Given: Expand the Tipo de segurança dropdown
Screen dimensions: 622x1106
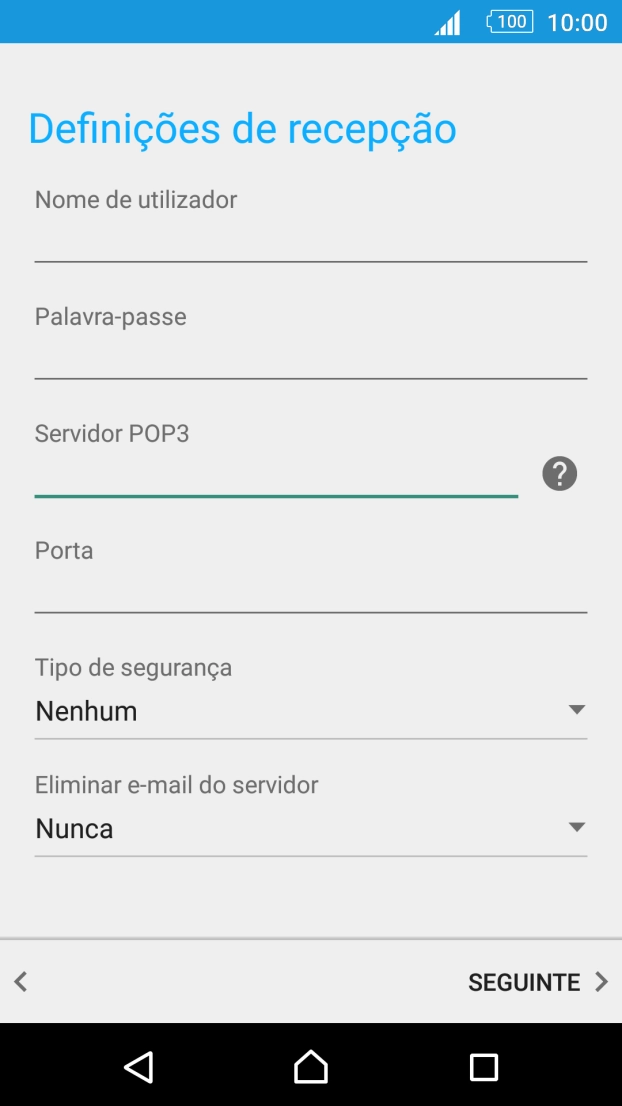Looking at the screenshot, I should 310,711.
